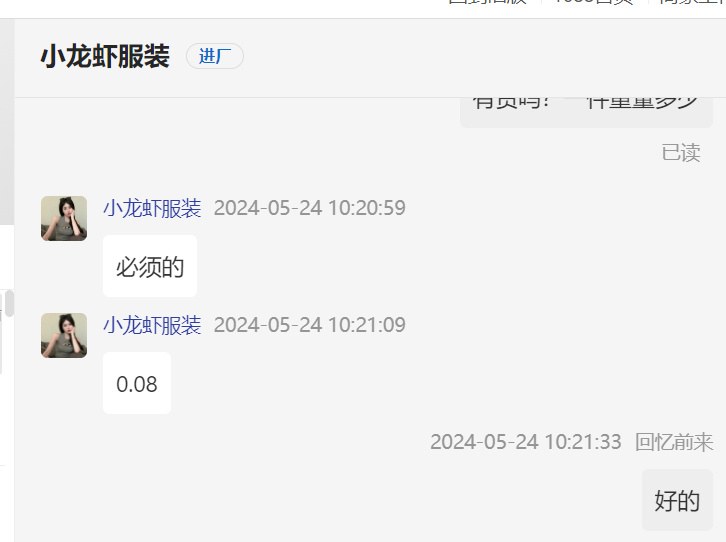This screenshot has height=542, width=726.
Task: Open 小龙虾服装 name link above 必须的
Action: click(x=152, y=208)
